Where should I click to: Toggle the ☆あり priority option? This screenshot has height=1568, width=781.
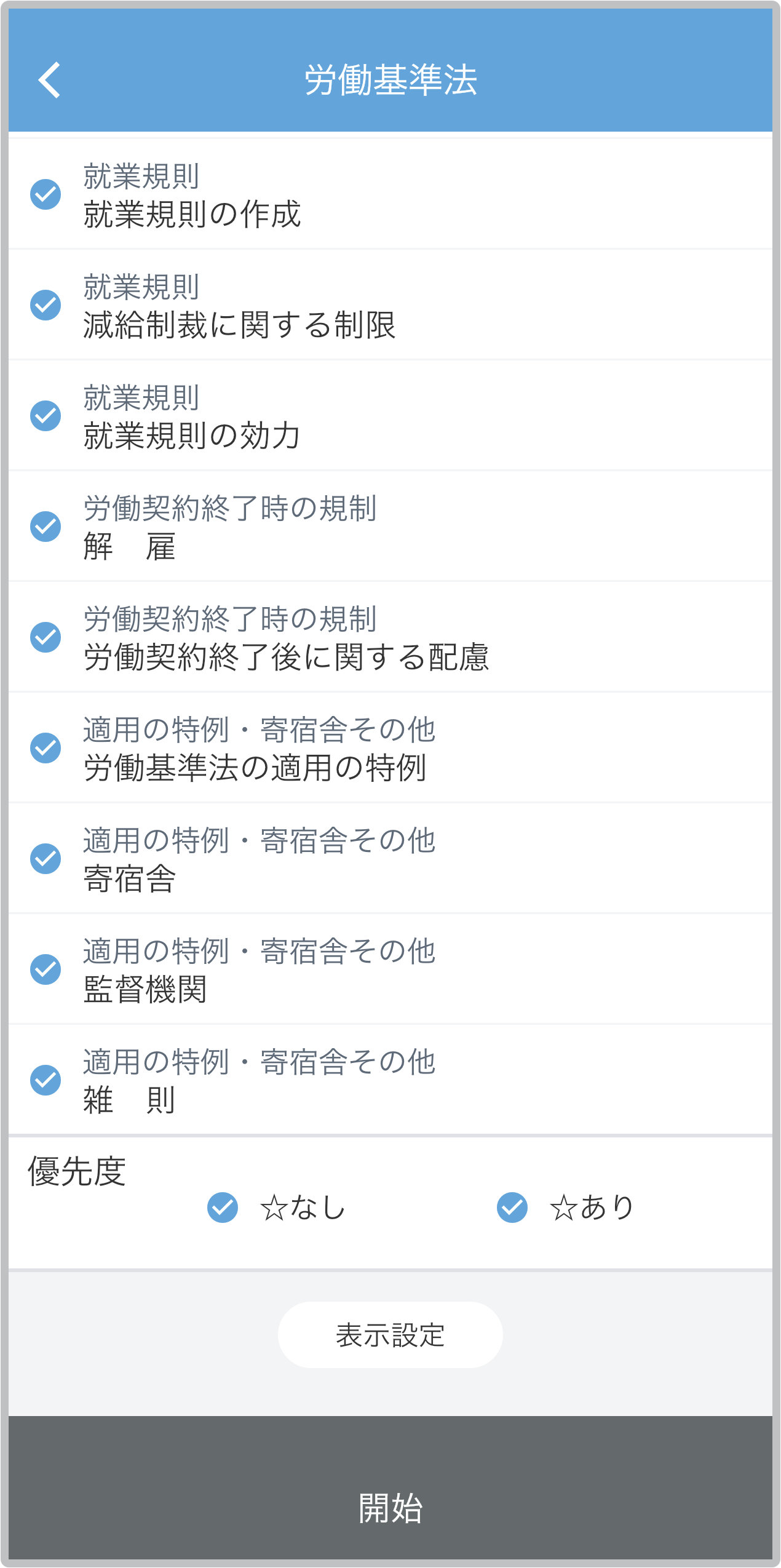[512, 1208]
